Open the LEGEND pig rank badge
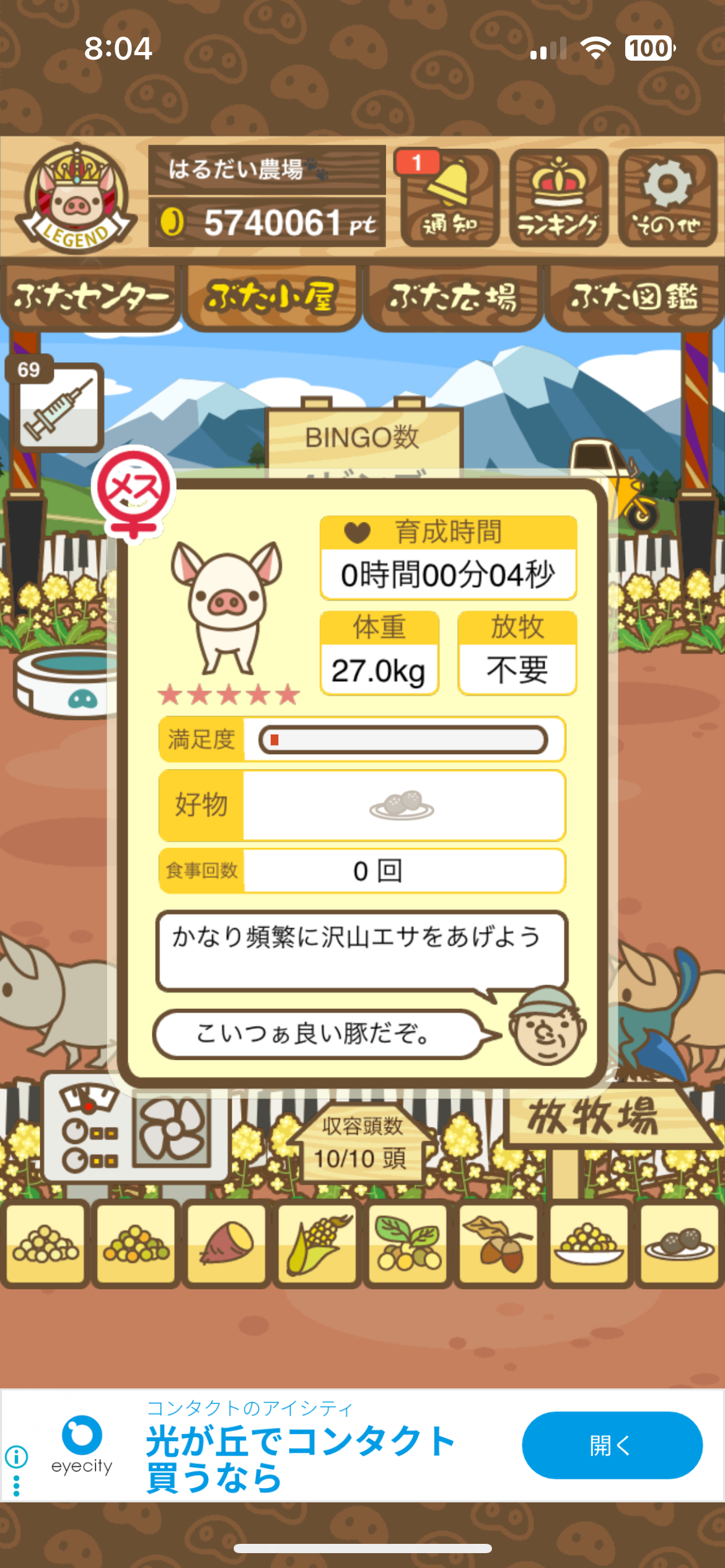The image size is (725, 1568). coord(76,198)
